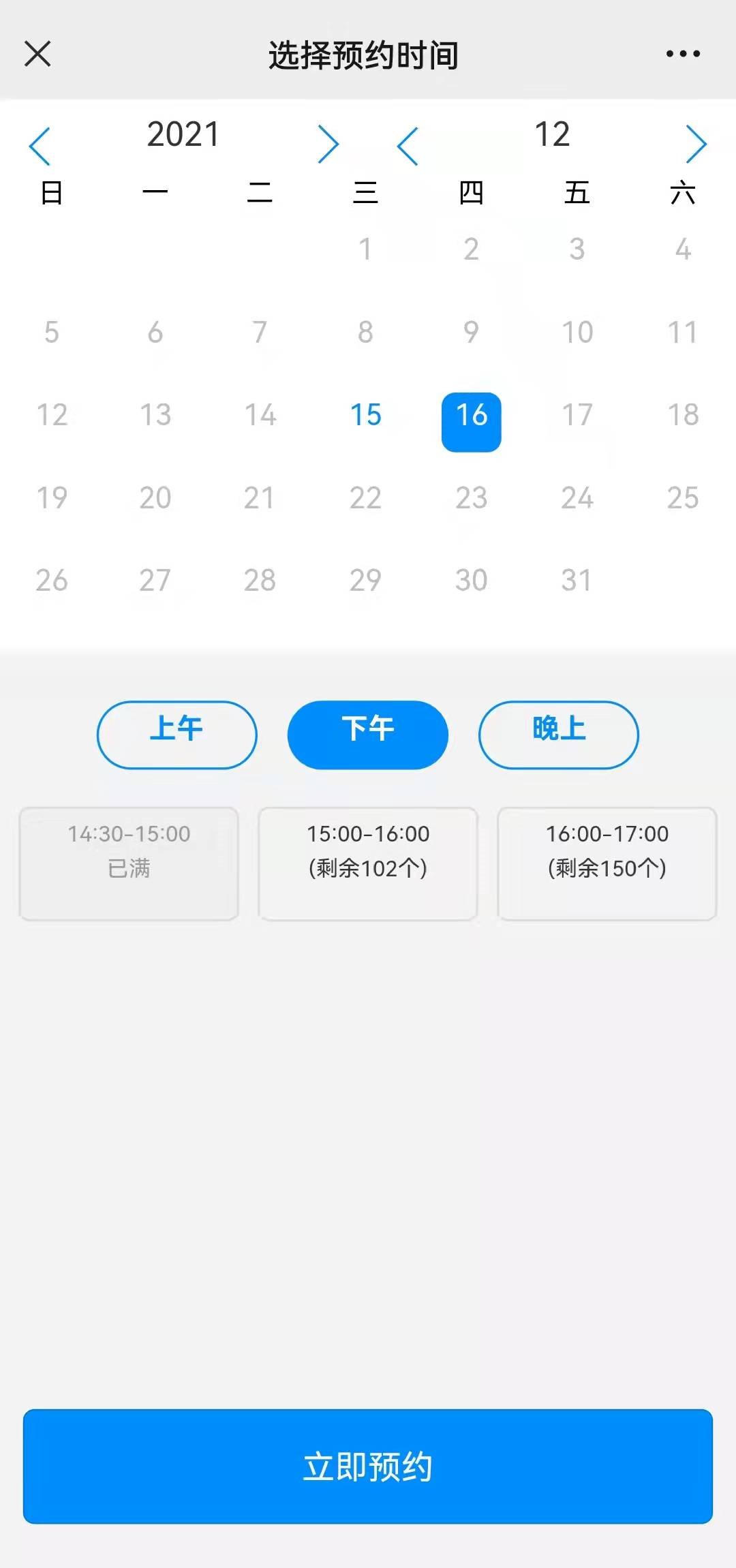Viewport: 736px width, 1568px height.
Task: Choose the 15:00-16:00 time slot
Action: click(x=367, y=863)
